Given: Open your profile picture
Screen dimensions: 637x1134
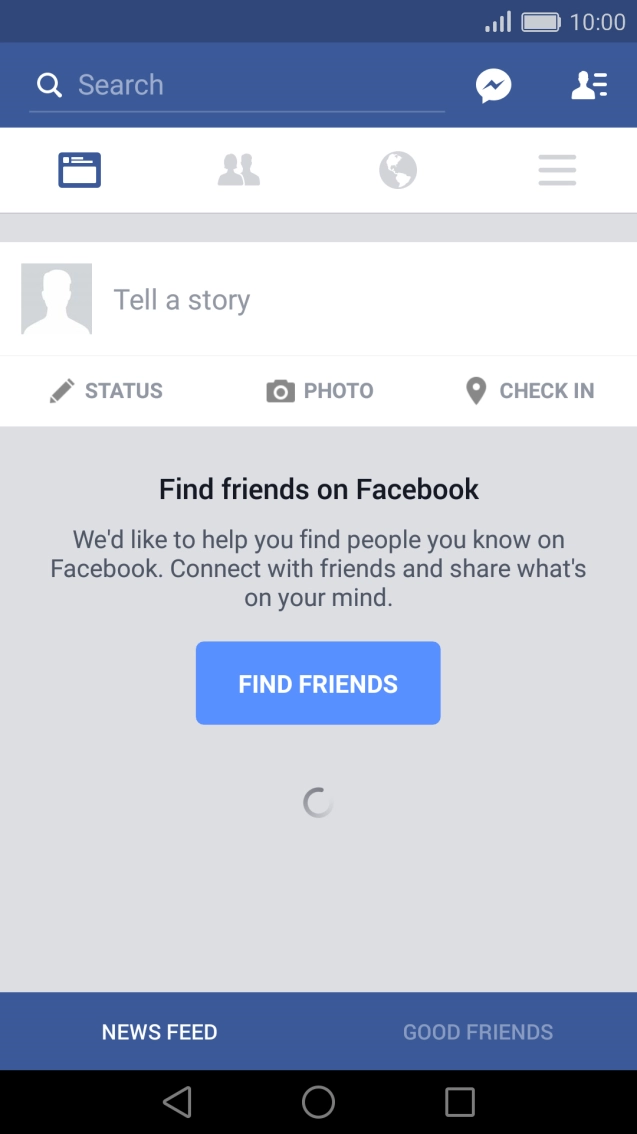Looking at the screenshot, I should tap(56, 299).
